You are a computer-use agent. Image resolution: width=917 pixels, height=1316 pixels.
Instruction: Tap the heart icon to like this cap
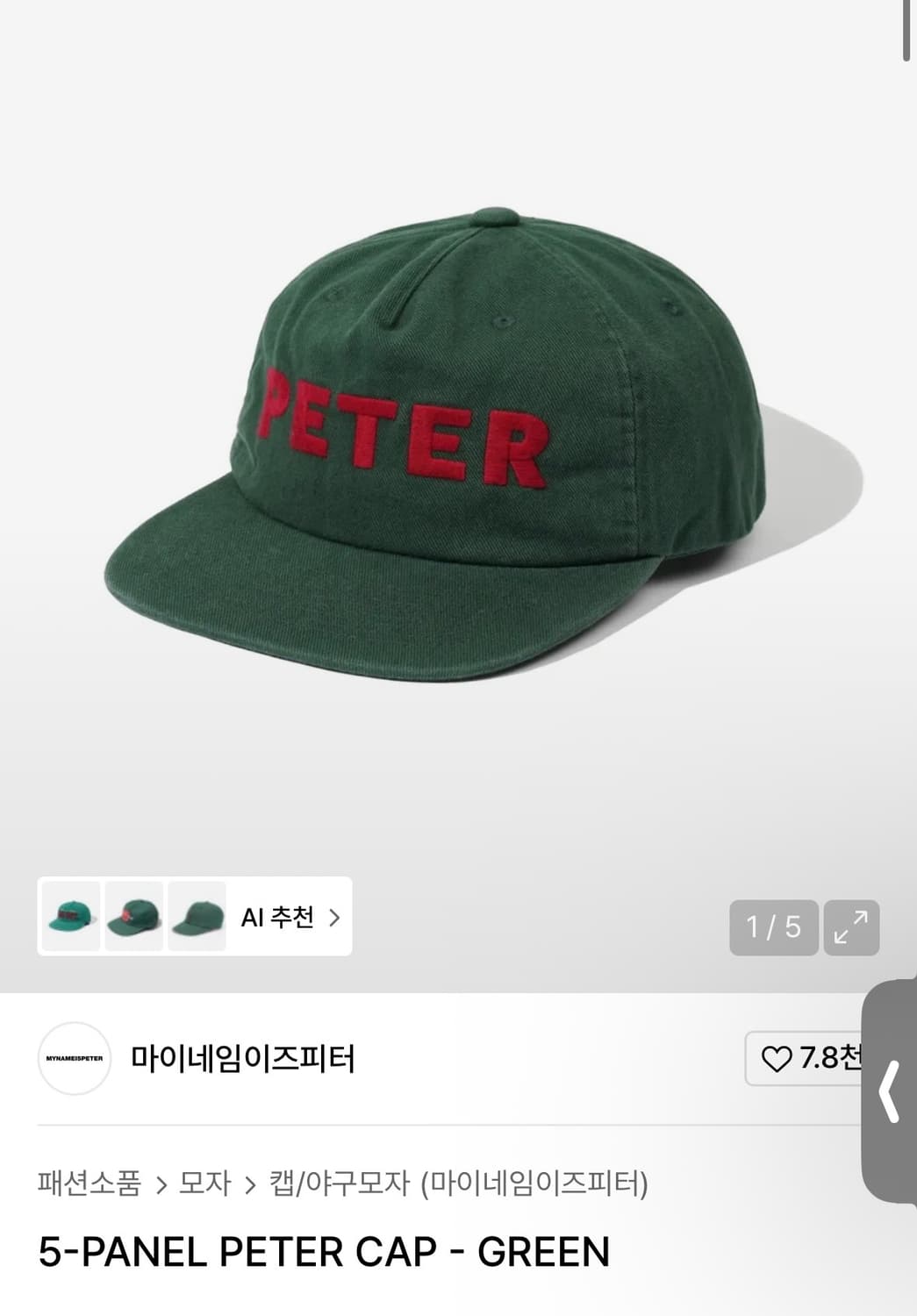pos(778,1059)
